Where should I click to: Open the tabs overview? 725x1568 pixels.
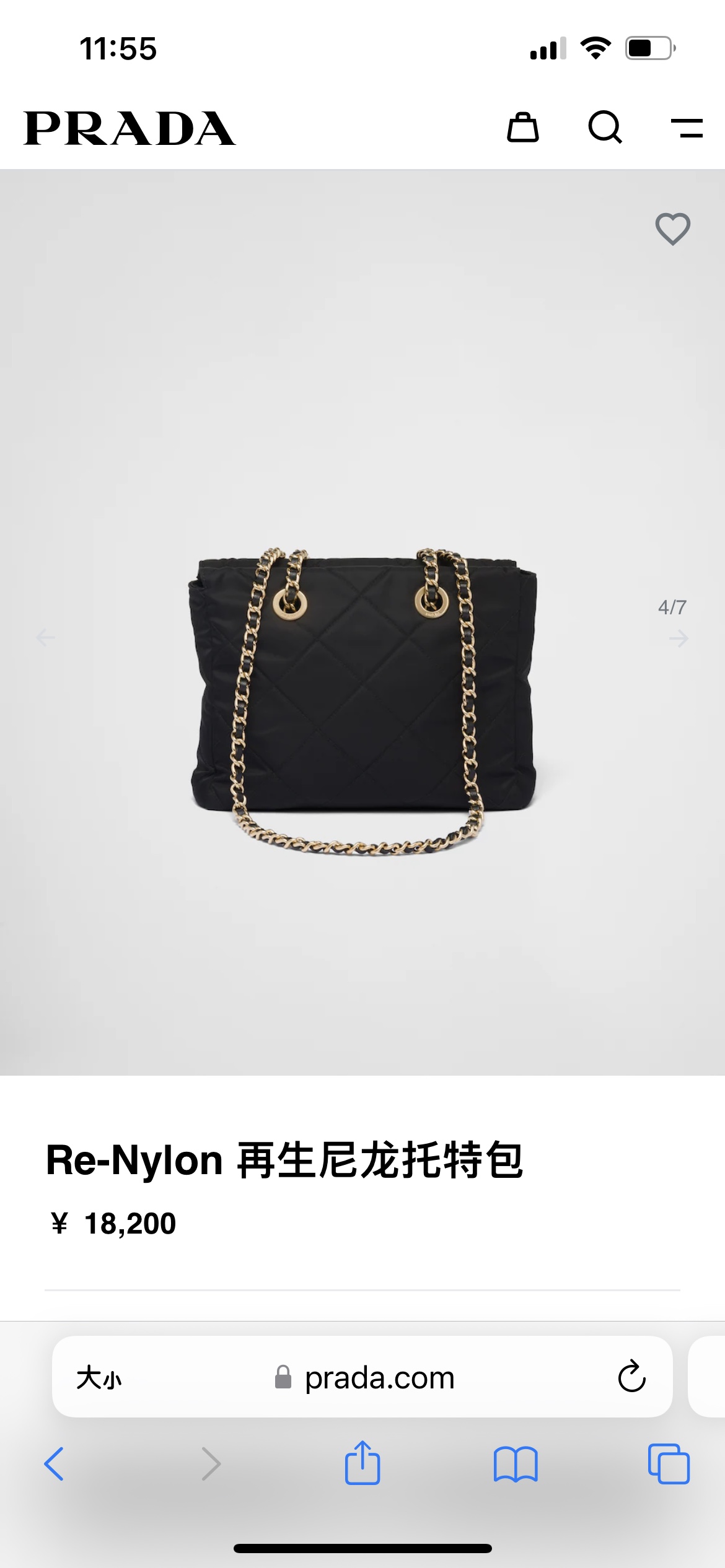[x=668, y=1464]
